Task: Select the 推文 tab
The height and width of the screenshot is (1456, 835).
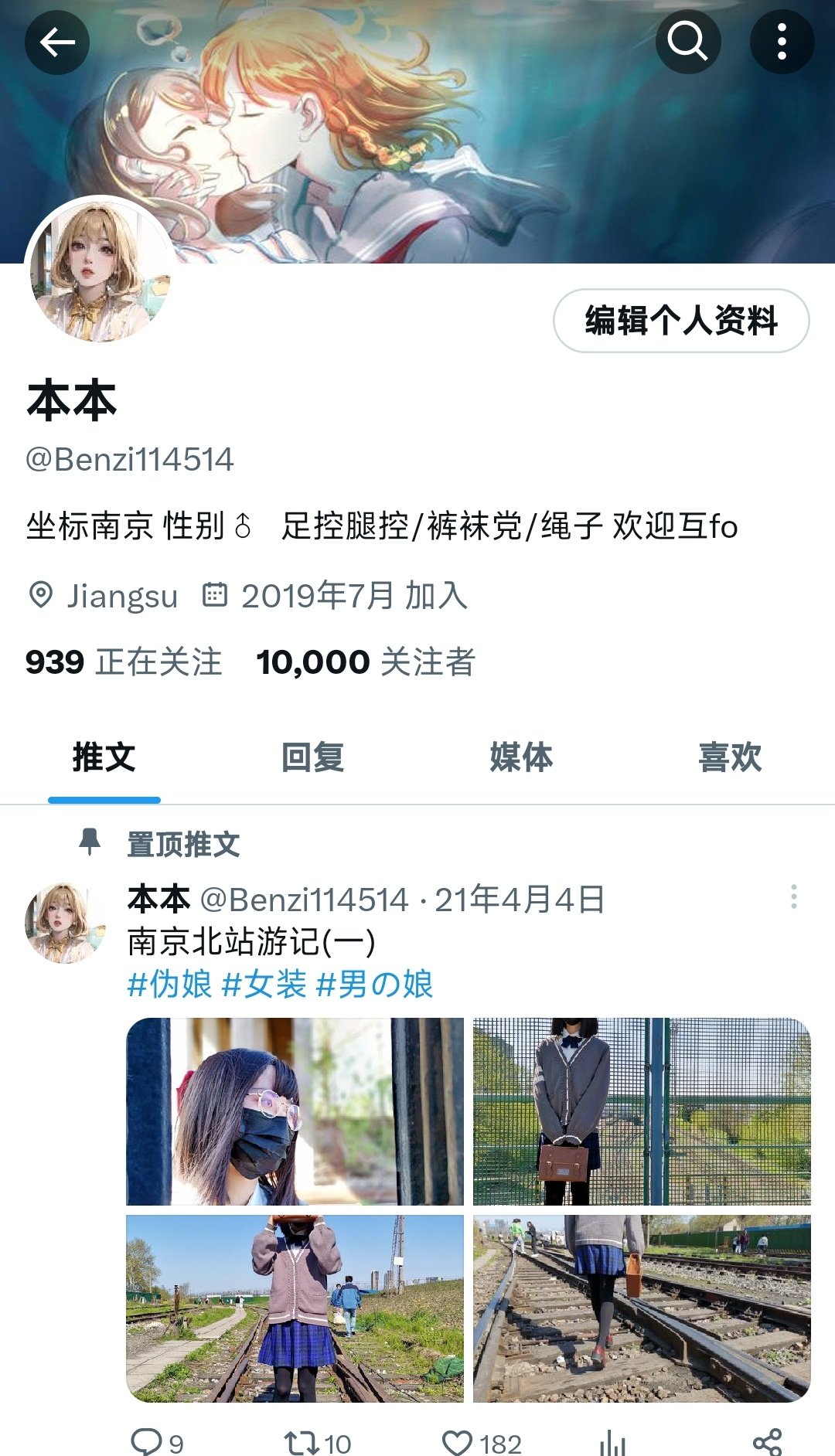Action: (x=104, y=757)
